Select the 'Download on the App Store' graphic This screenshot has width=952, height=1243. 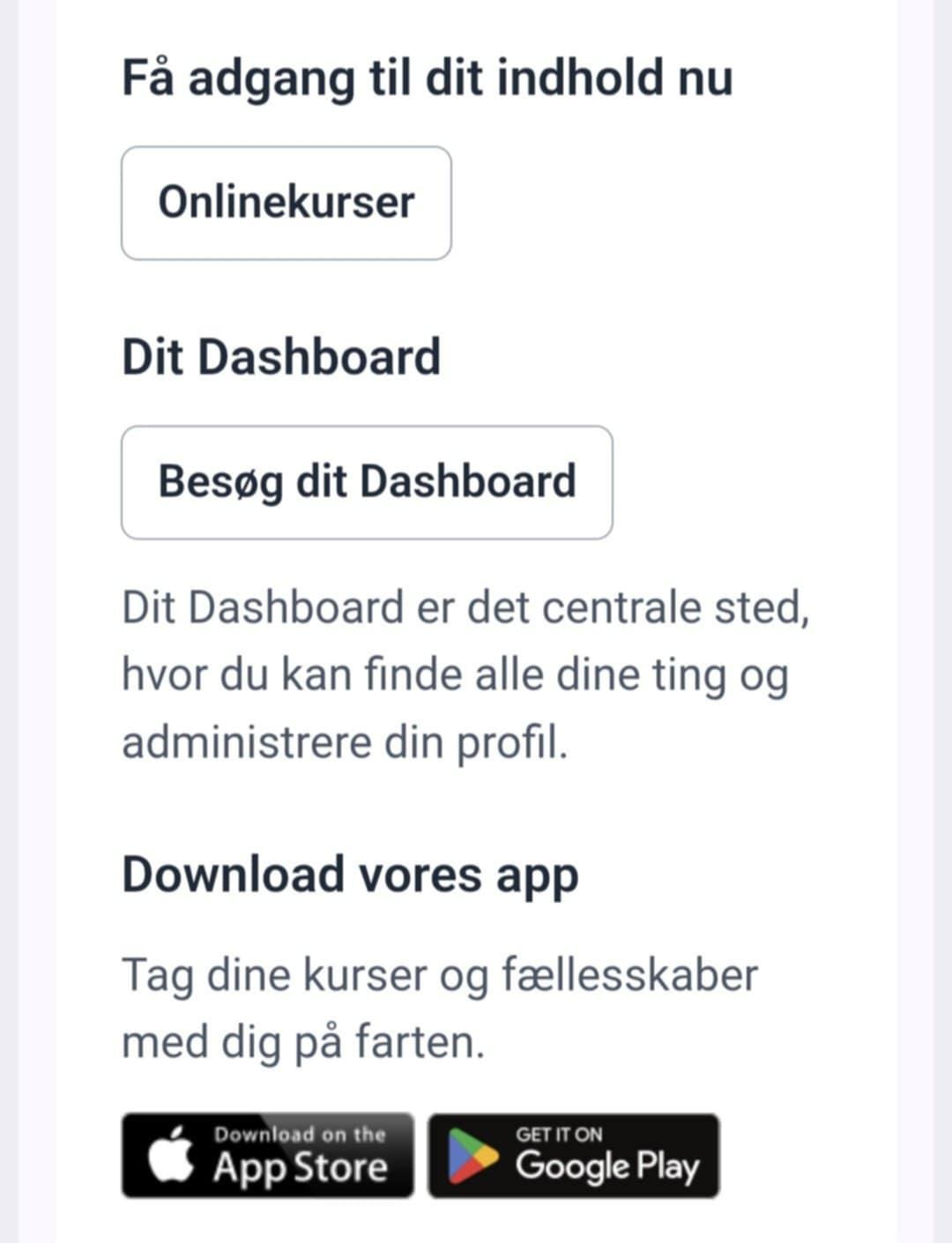266,1155
